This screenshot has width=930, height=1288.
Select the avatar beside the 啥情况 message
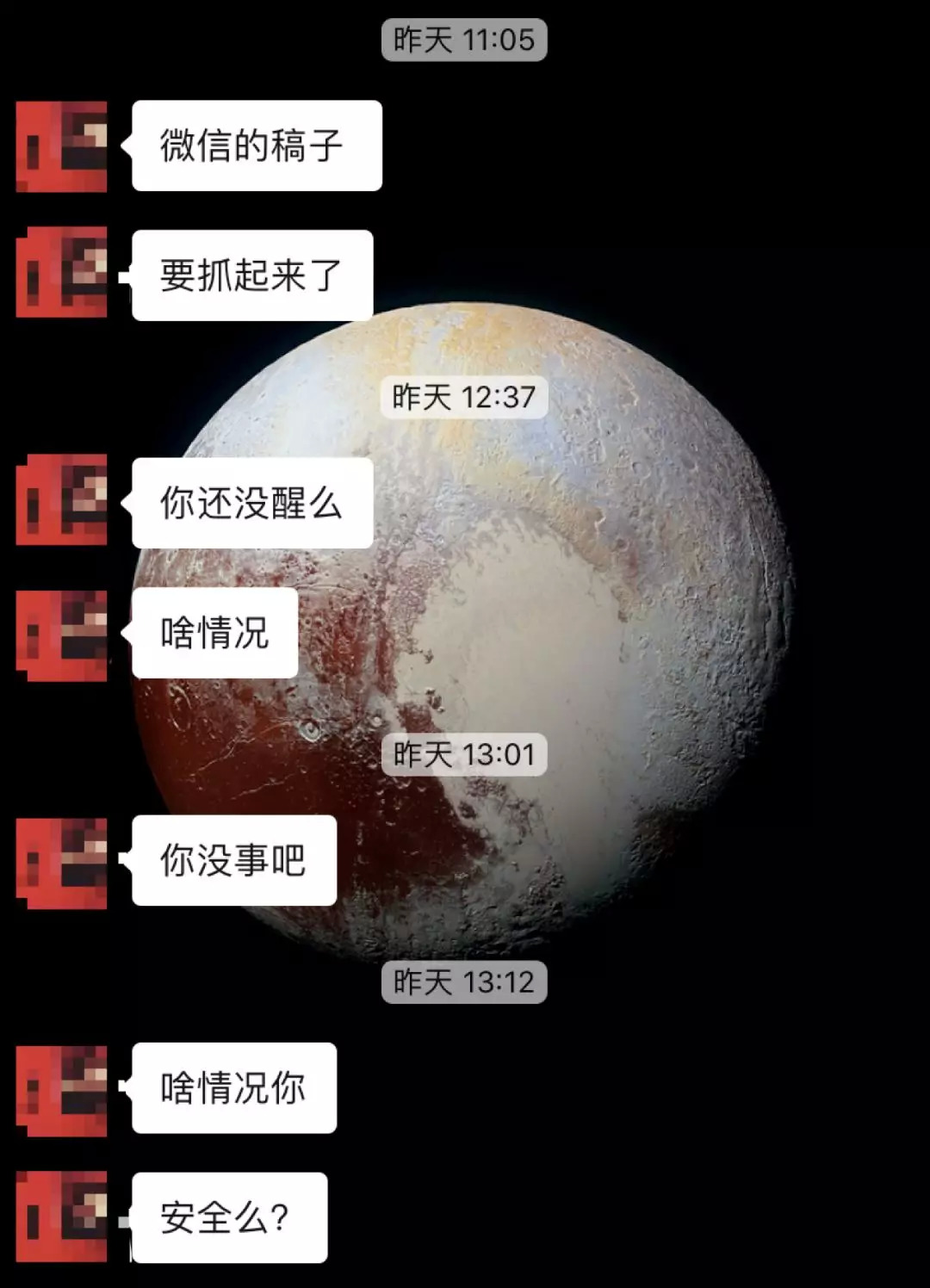tap(62, 636)
